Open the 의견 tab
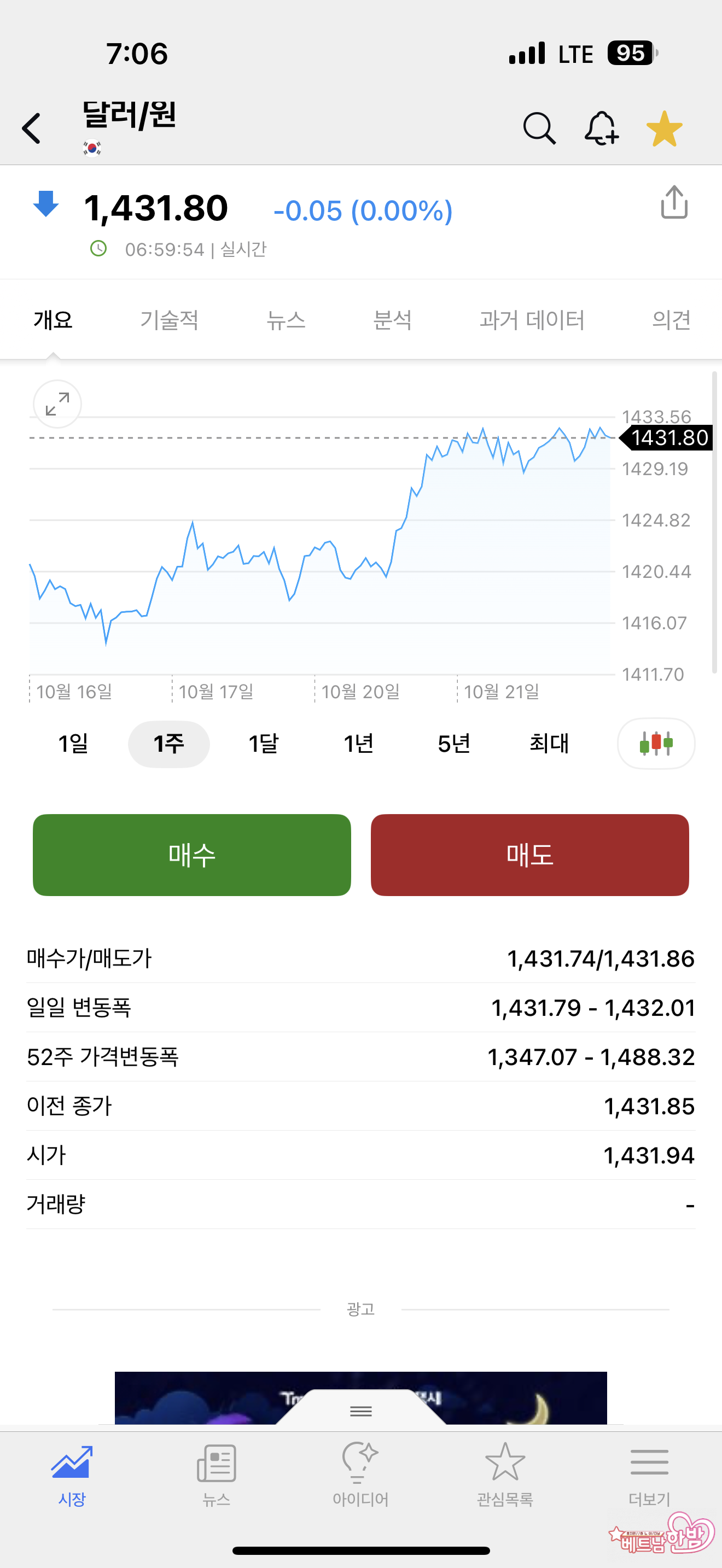Viewport: 722px width, 1568px height. coord(671,320)
